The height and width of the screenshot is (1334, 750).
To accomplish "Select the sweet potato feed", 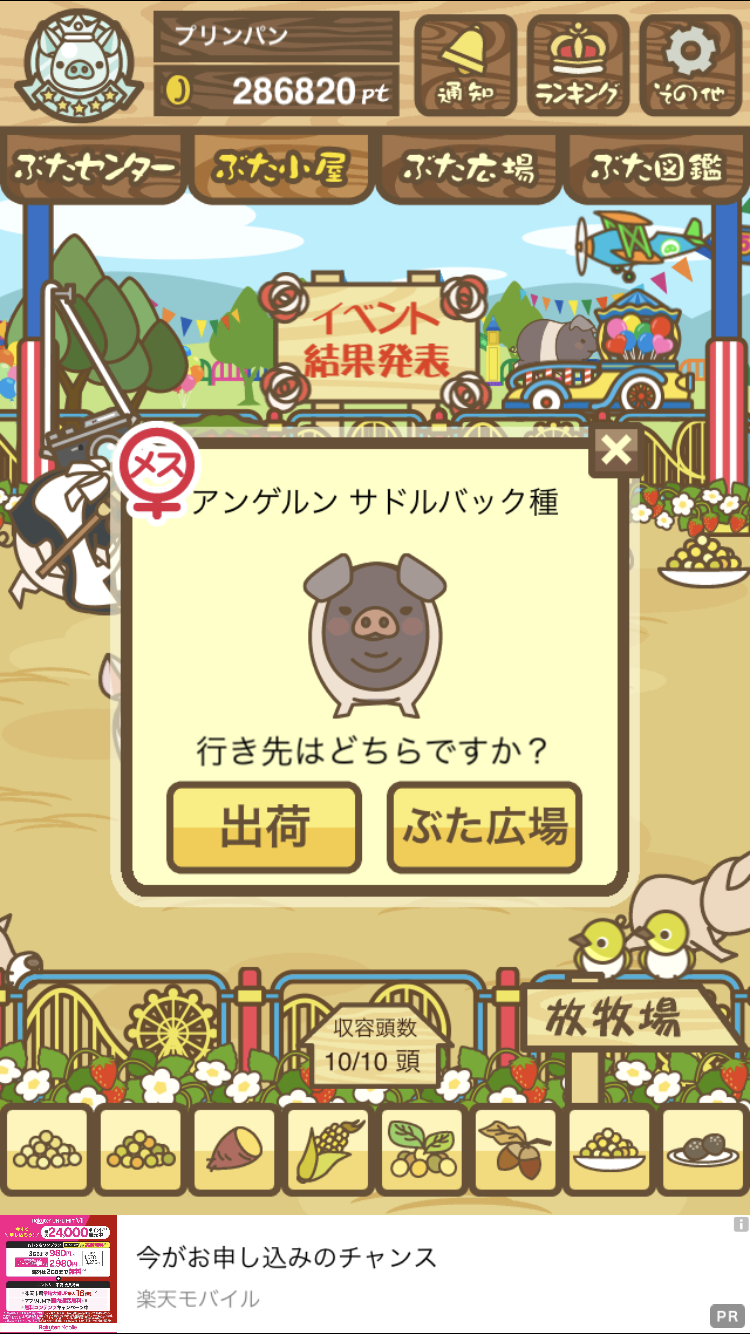I will click(x=234, y=1151).
